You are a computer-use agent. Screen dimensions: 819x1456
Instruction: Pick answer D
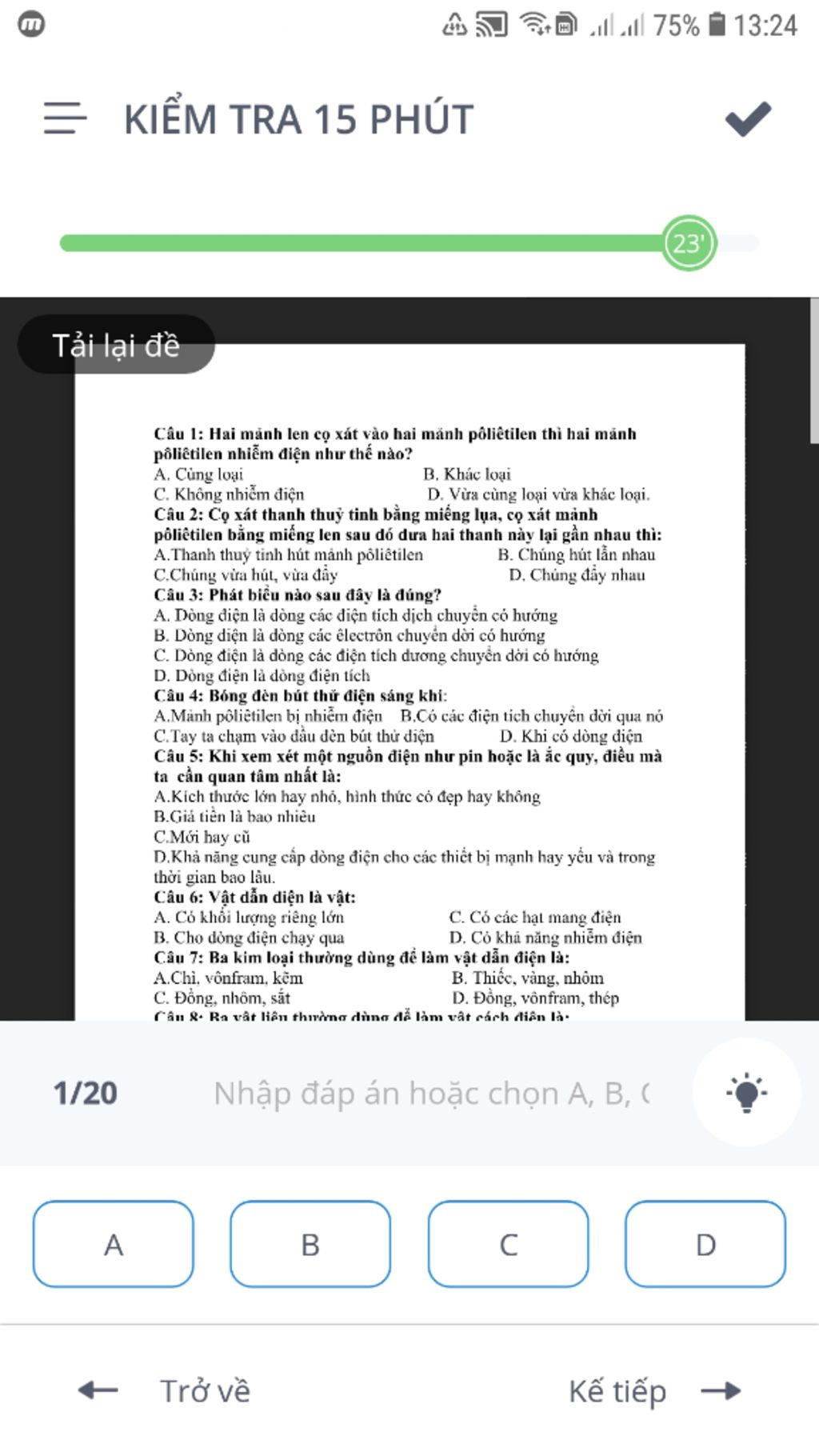pyautogui.click(x=705, y=1244)
